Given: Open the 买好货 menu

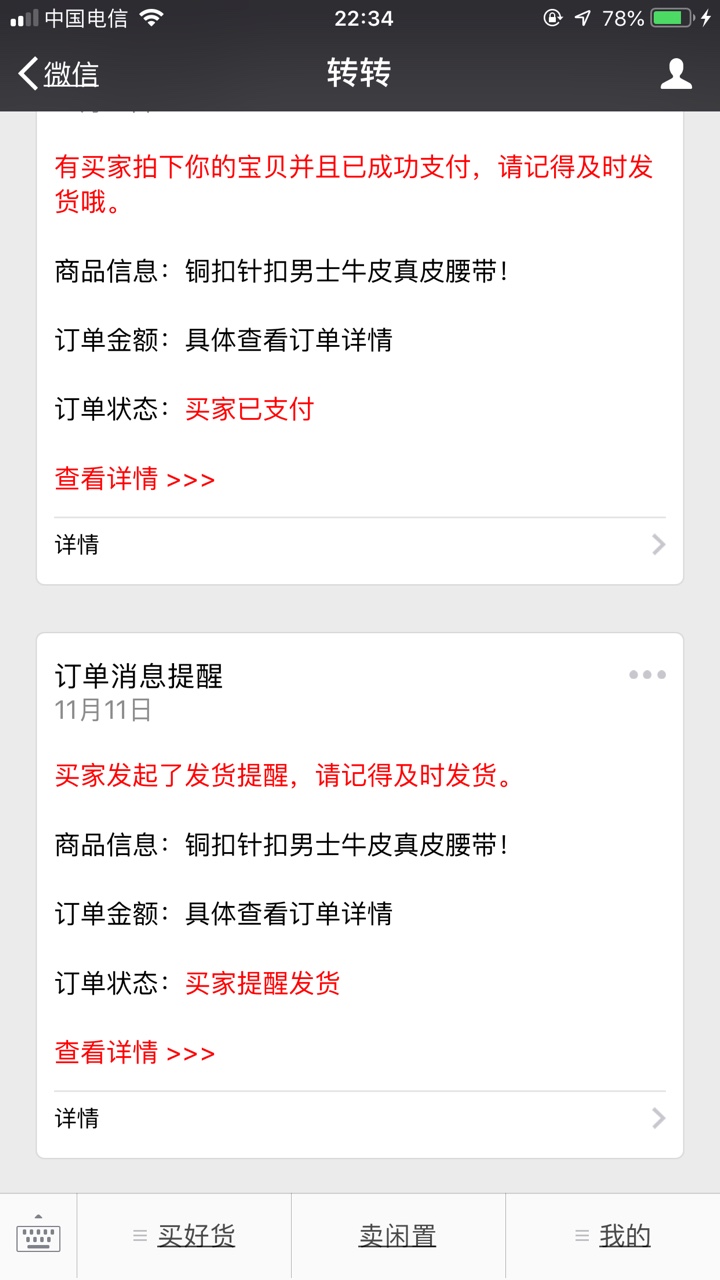Looking at the screenshot, I should 184,1237.
